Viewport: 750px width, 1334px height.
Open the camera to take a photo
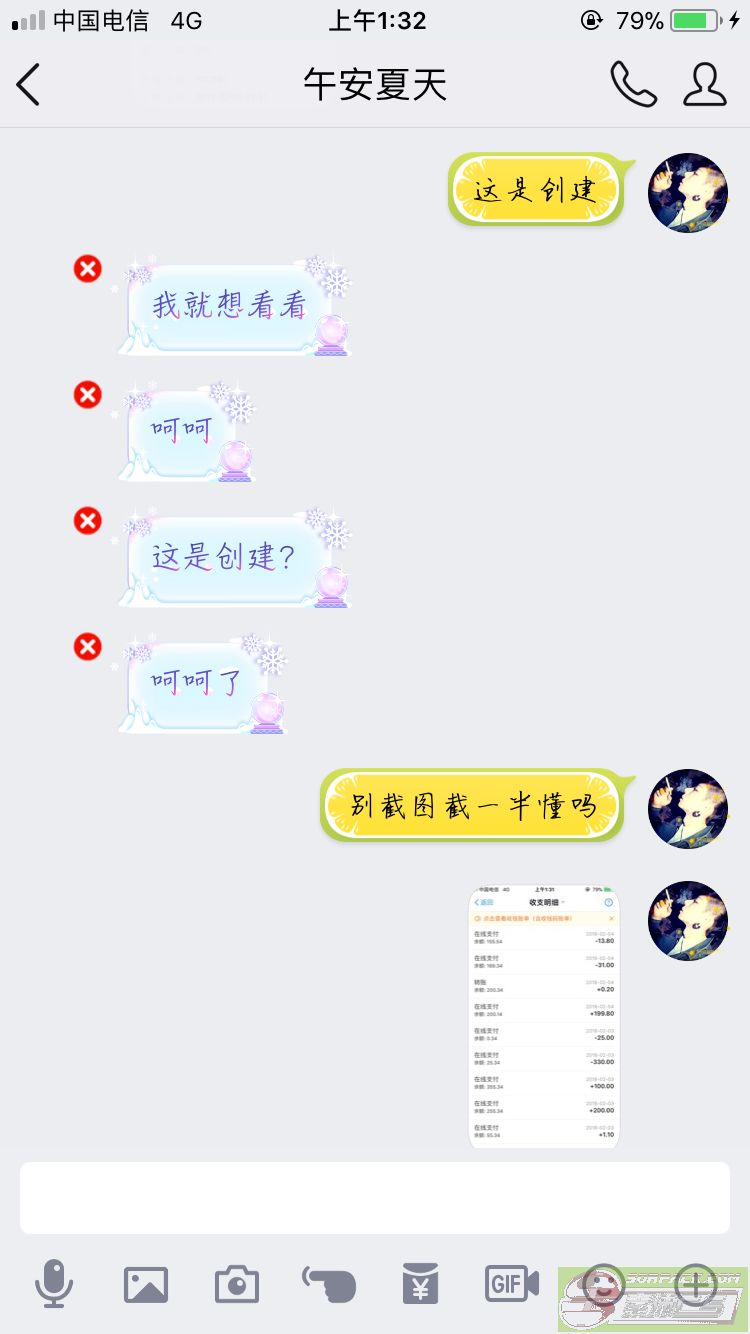pos(237,1284)
